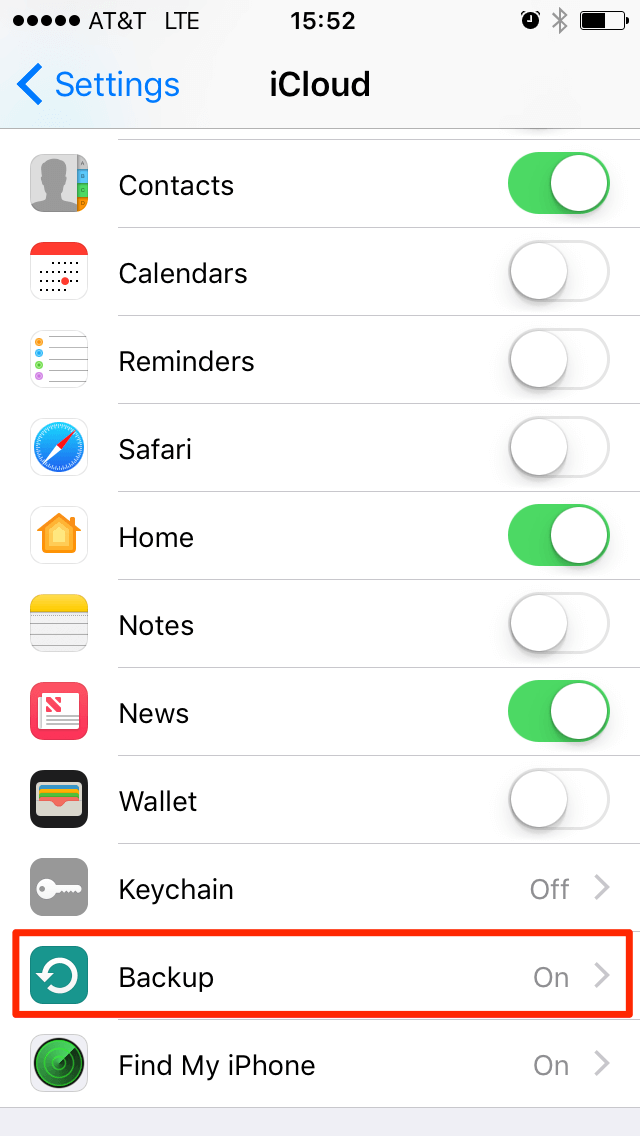Viewport: 640px width, 1136px height.
Task: Open the Backup row
Action: tap(320, 977)
